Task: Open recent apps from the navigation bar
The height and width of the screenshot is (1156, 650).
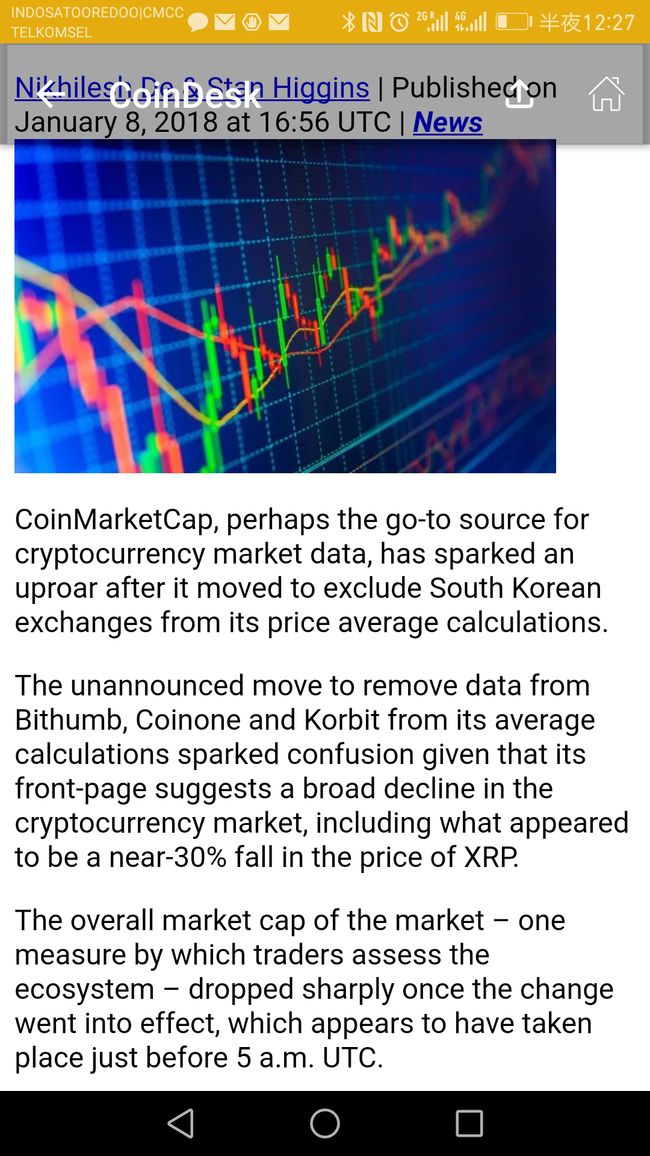Action: pos(469,1124)
